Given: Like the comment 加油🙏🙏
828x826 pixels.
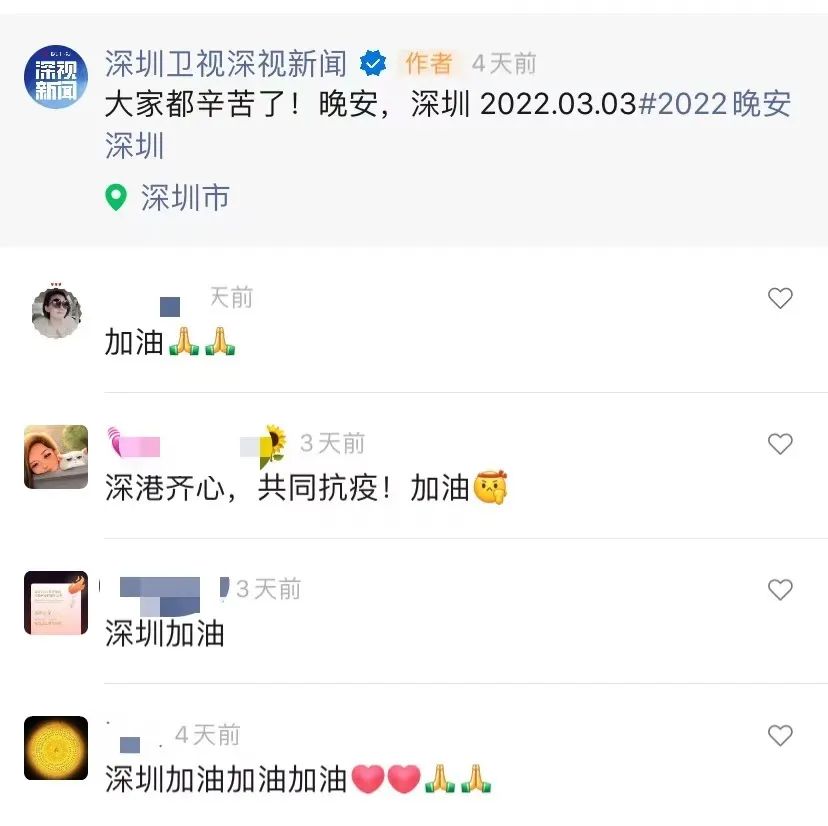Looking at the screenshot, I should pos(780,298).
